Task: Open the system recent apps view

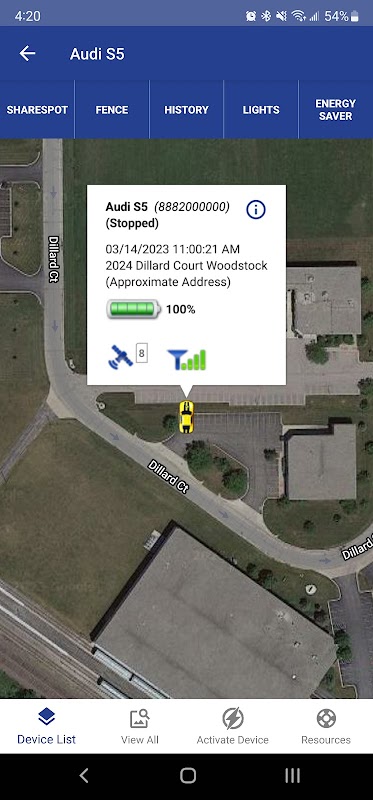Action: pos(292,776)
